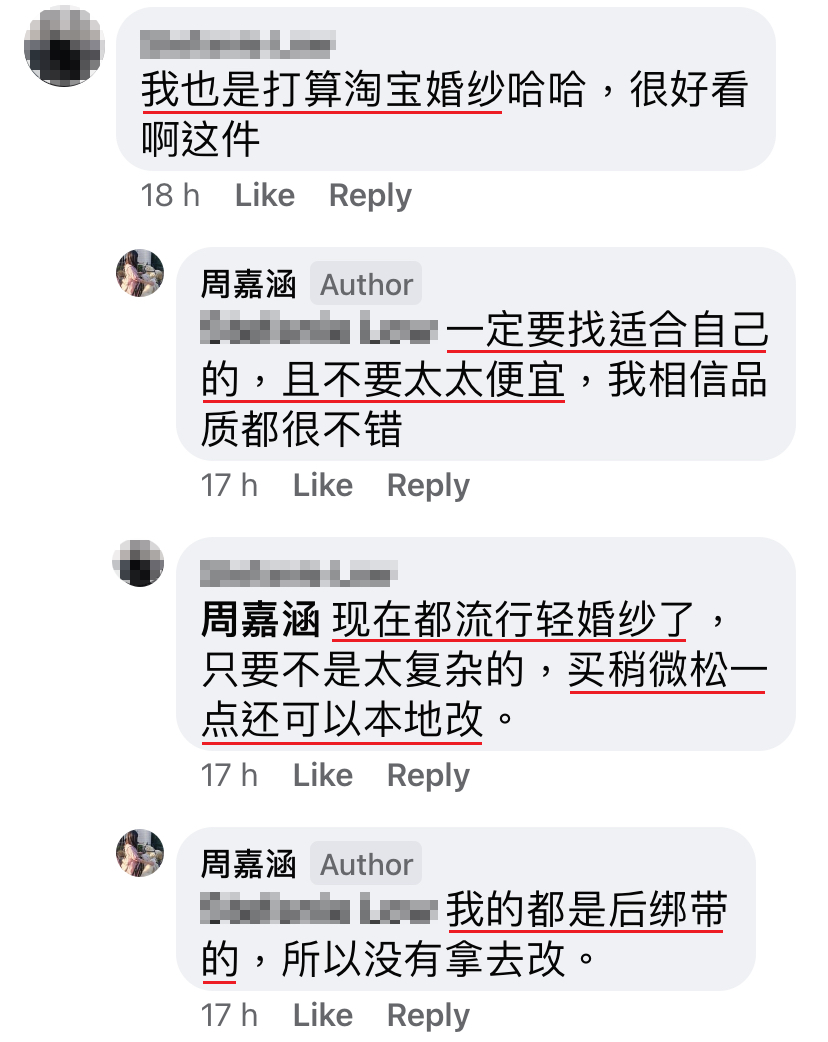Like 周嘉涵's reply "我的都是后绑带的"

tap(323, 1015)
